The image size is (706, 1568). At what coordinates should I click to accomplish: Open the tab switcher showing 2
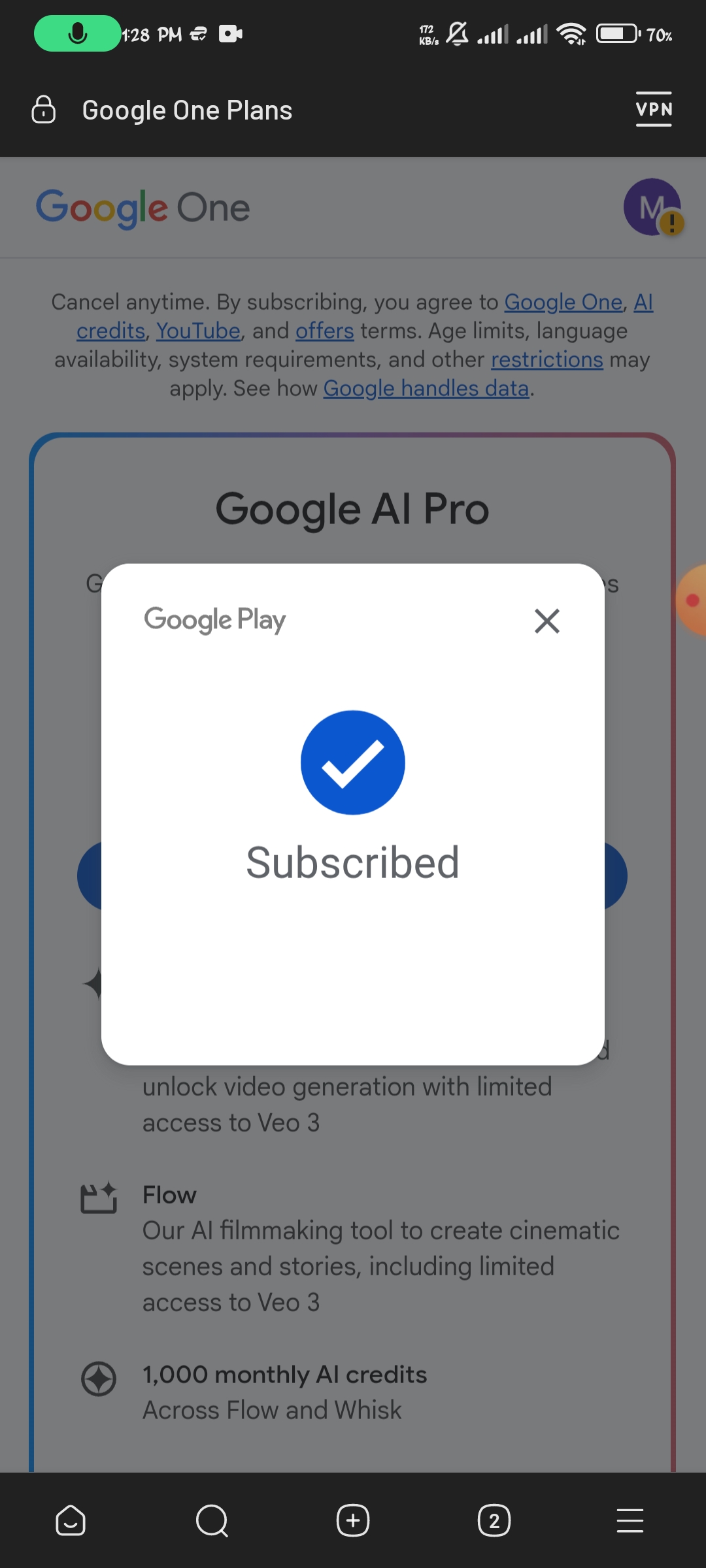point(494,1520)
